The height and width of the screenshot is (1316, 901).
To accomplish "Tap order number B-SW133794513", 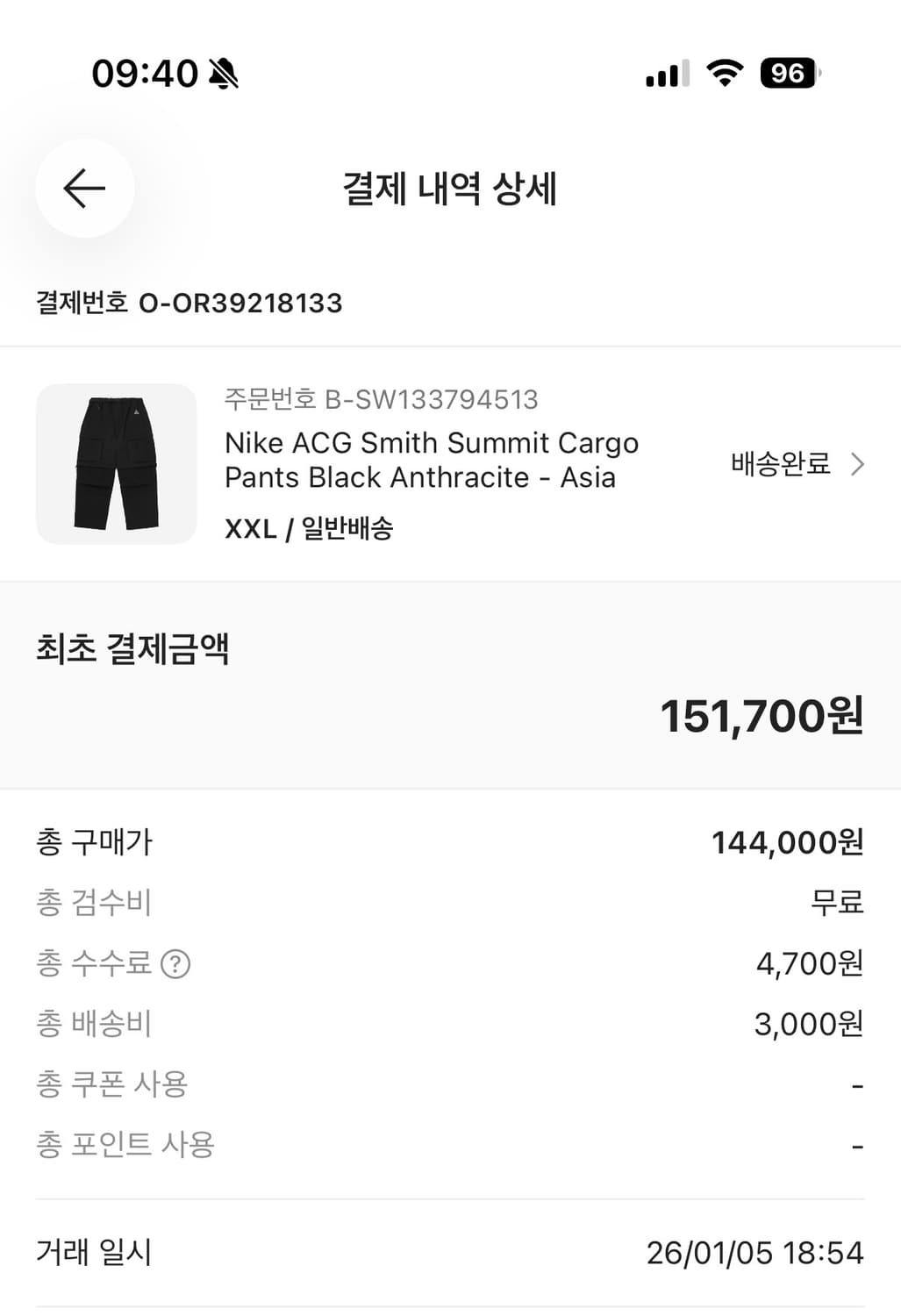I will pyautogui.click(x=381, y=401).
